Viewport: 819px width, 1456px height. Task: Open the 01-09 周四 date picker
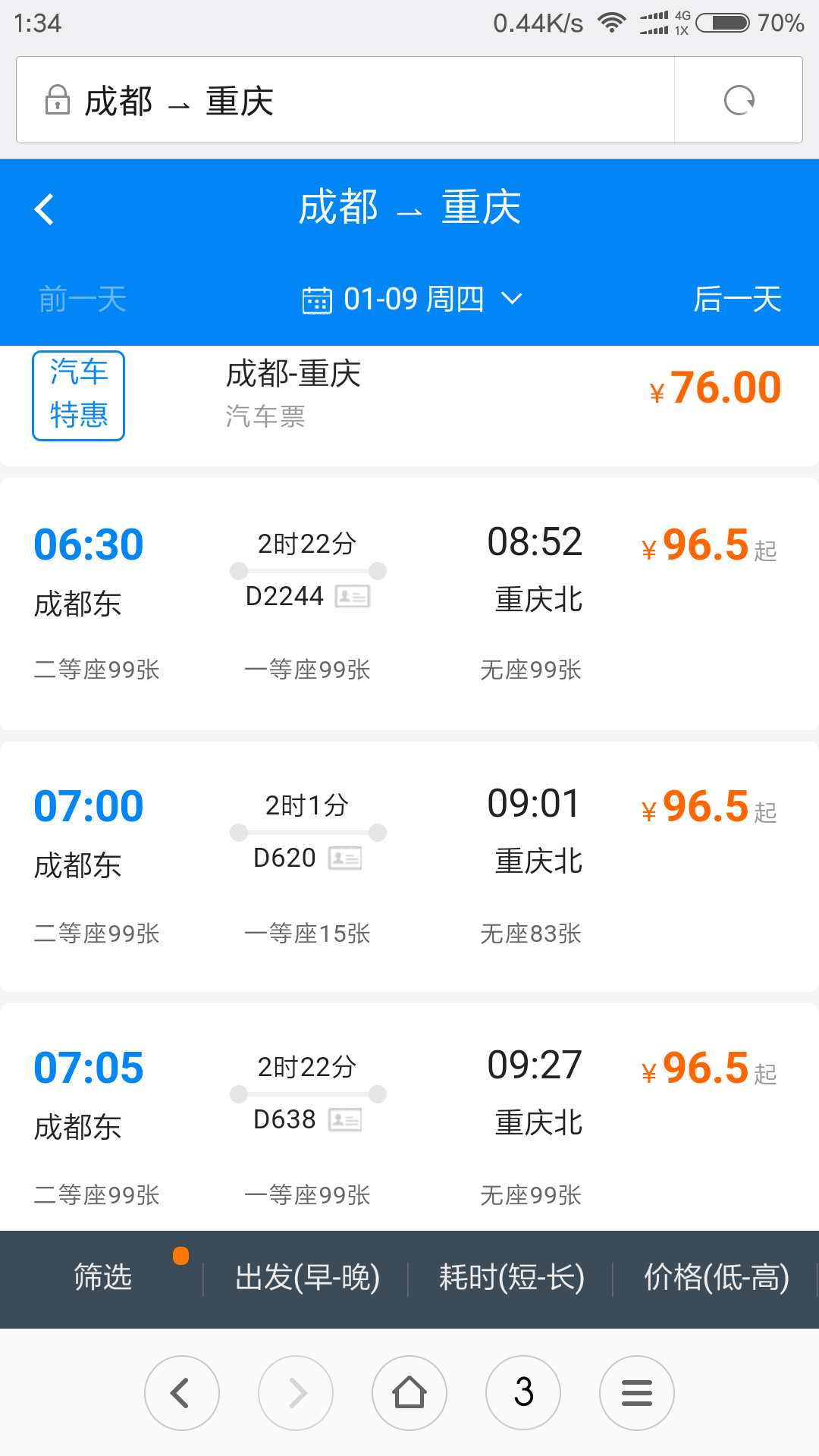(413, 299)
